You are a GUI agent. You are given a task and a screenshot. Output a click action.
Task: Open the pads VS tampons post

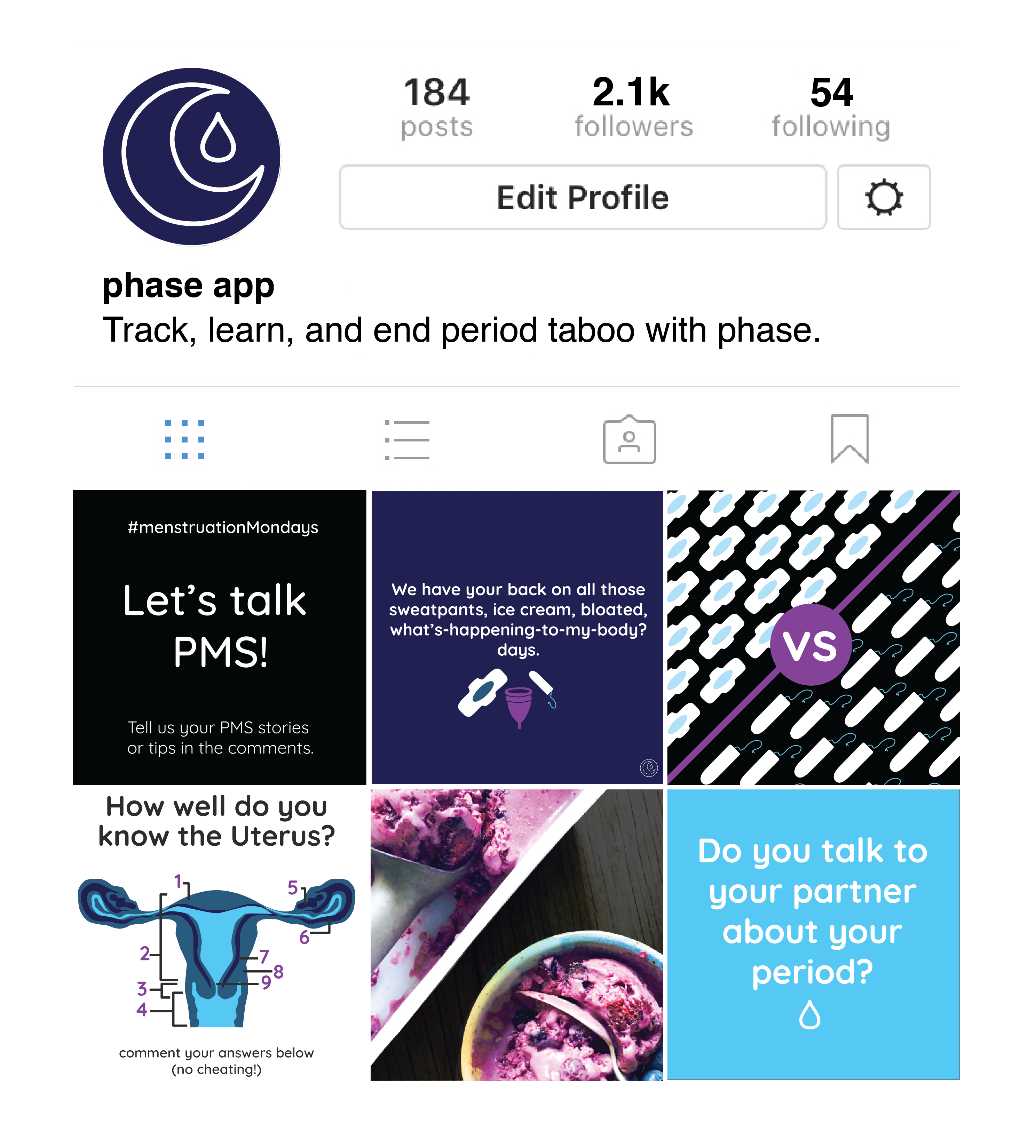point(813,637)
